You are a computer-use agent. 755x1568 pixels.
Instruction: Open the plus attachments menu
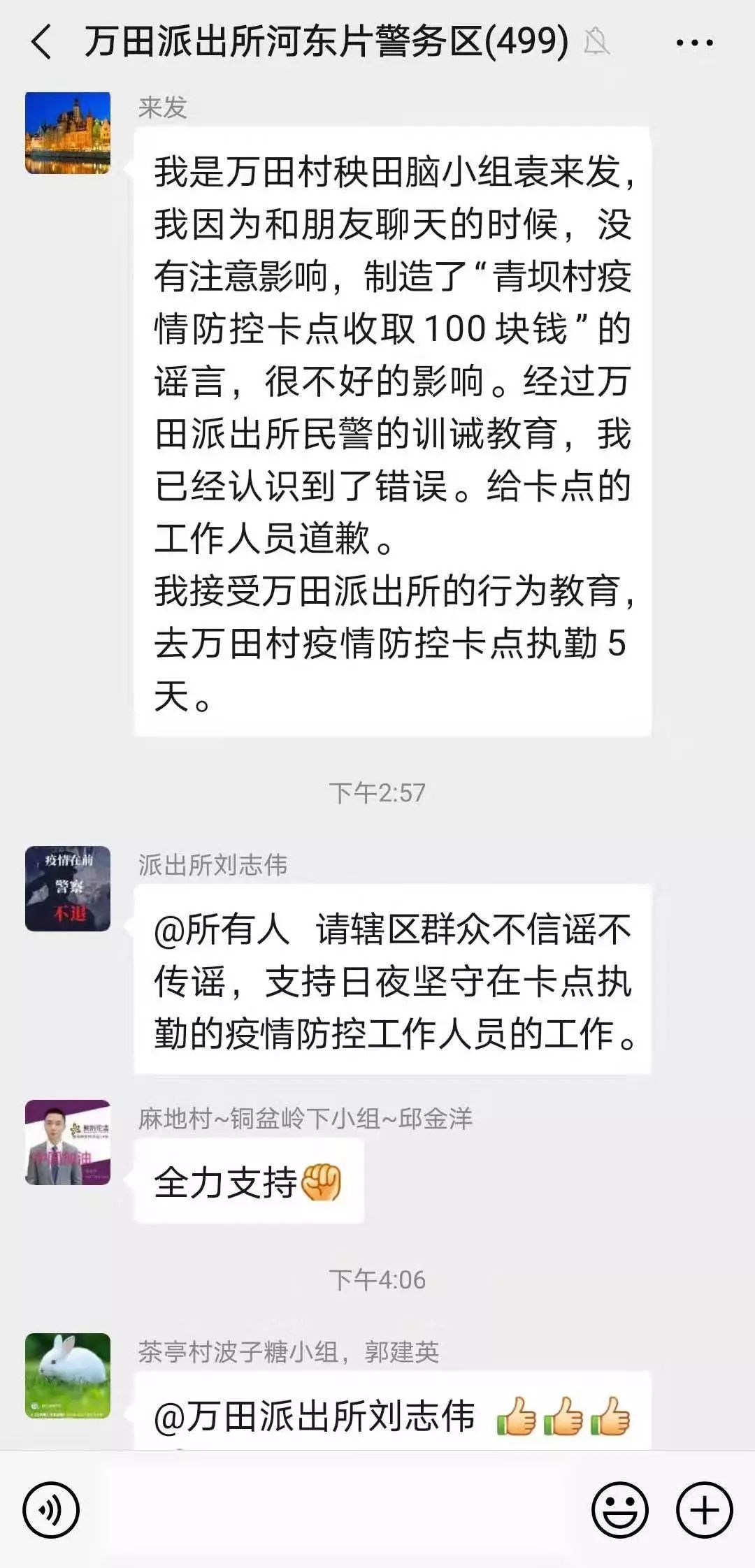(704, 1509)
